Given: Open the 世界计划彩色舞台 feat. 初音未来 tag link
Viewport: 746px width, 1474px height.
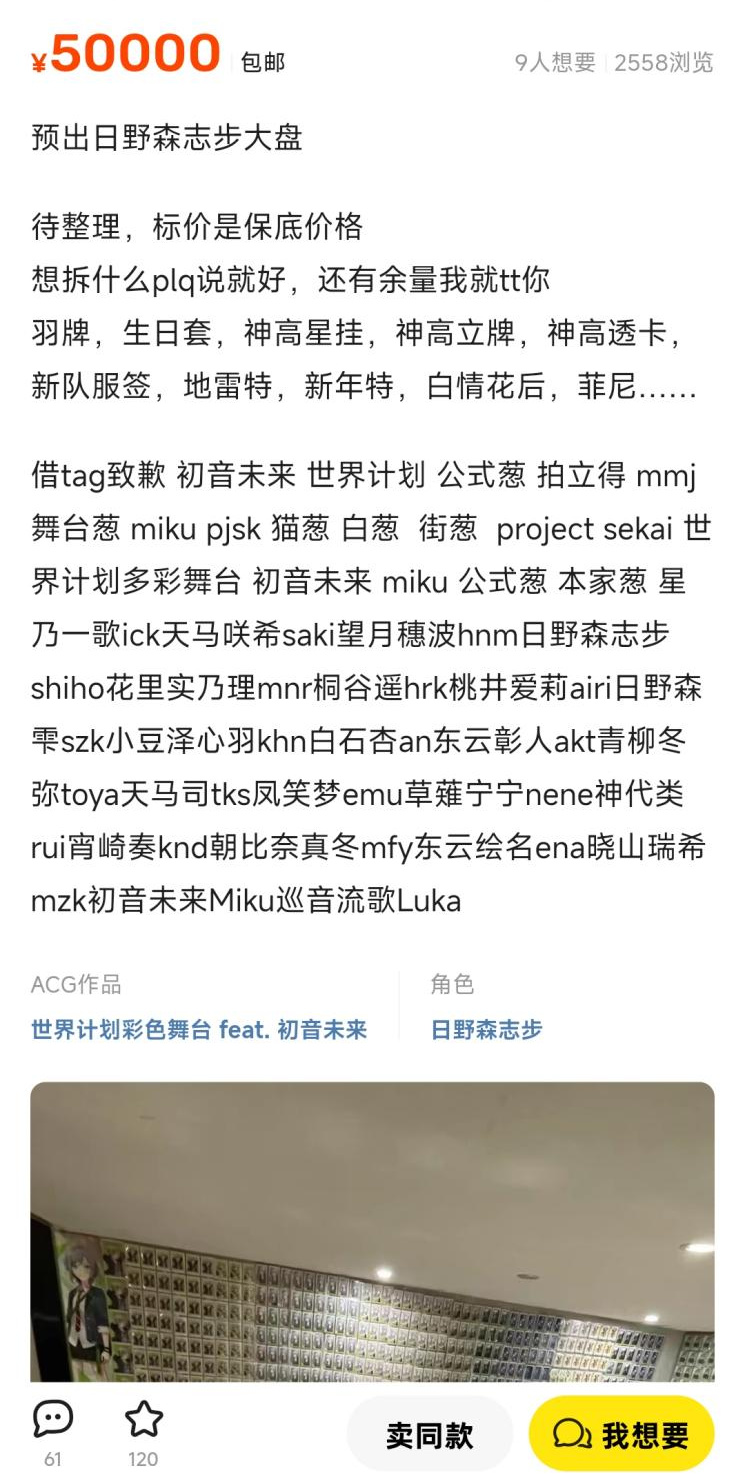Looking at the screenshot, I should (x=199, y=1029).
